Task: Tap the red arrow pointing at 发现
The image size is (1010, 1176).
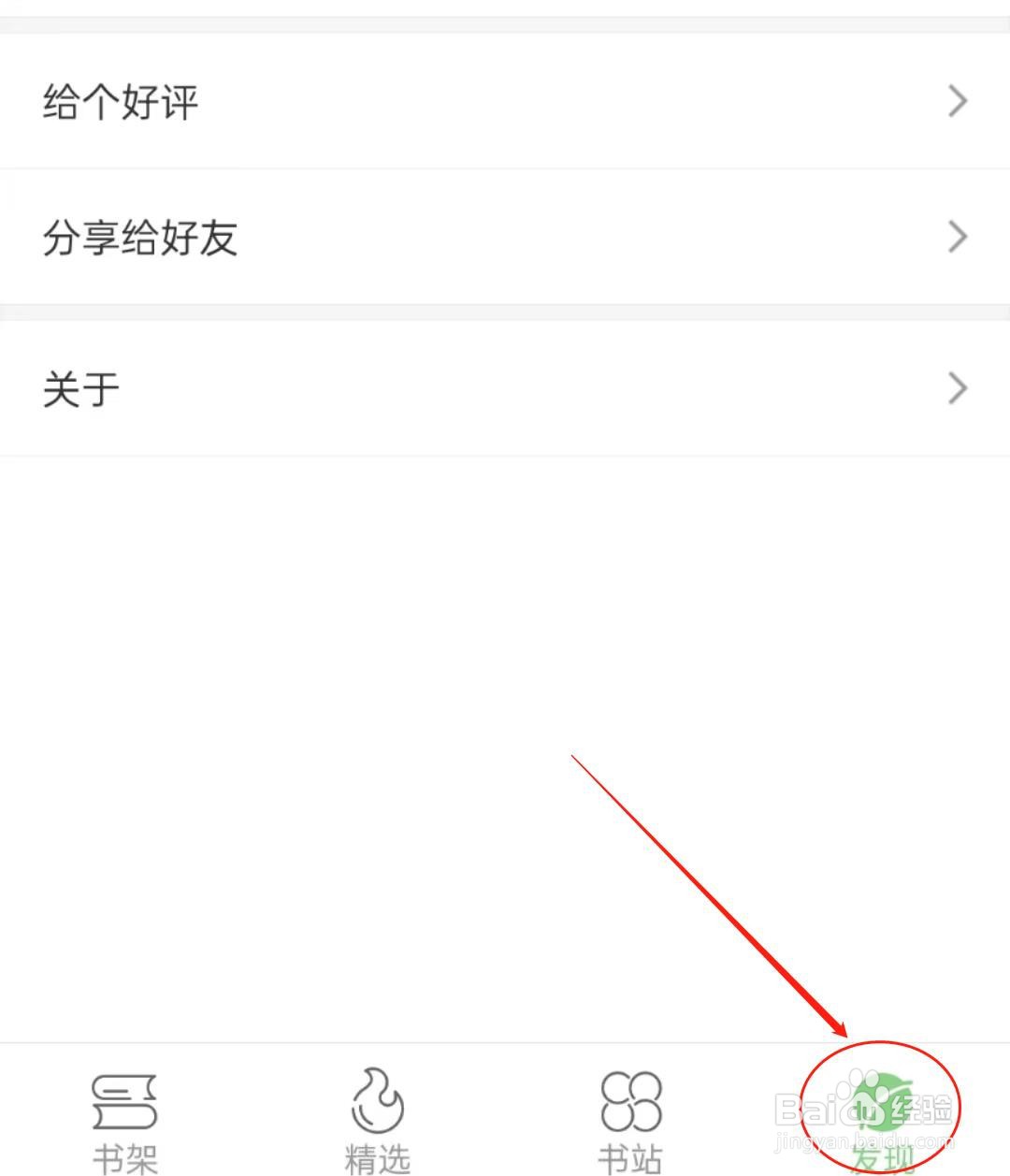Action: coord(711,898)
